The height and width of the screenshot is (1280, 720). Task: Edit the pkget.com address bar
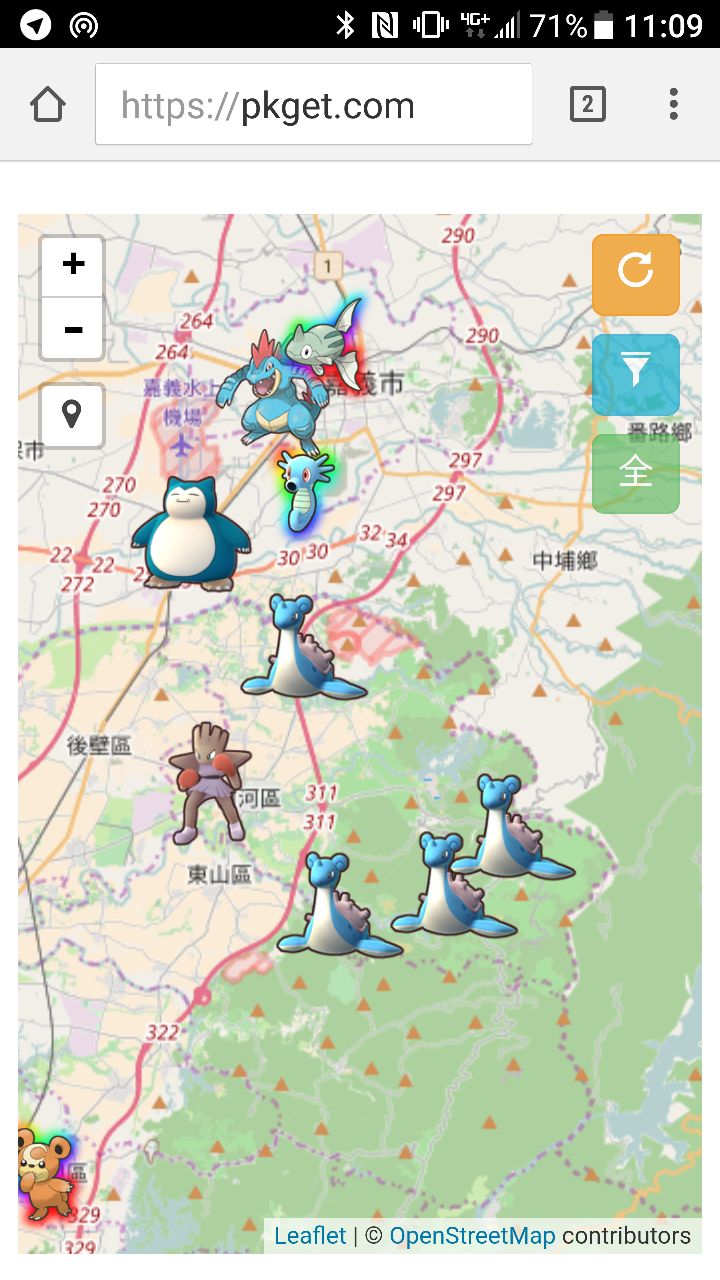[x=313, y=105]
